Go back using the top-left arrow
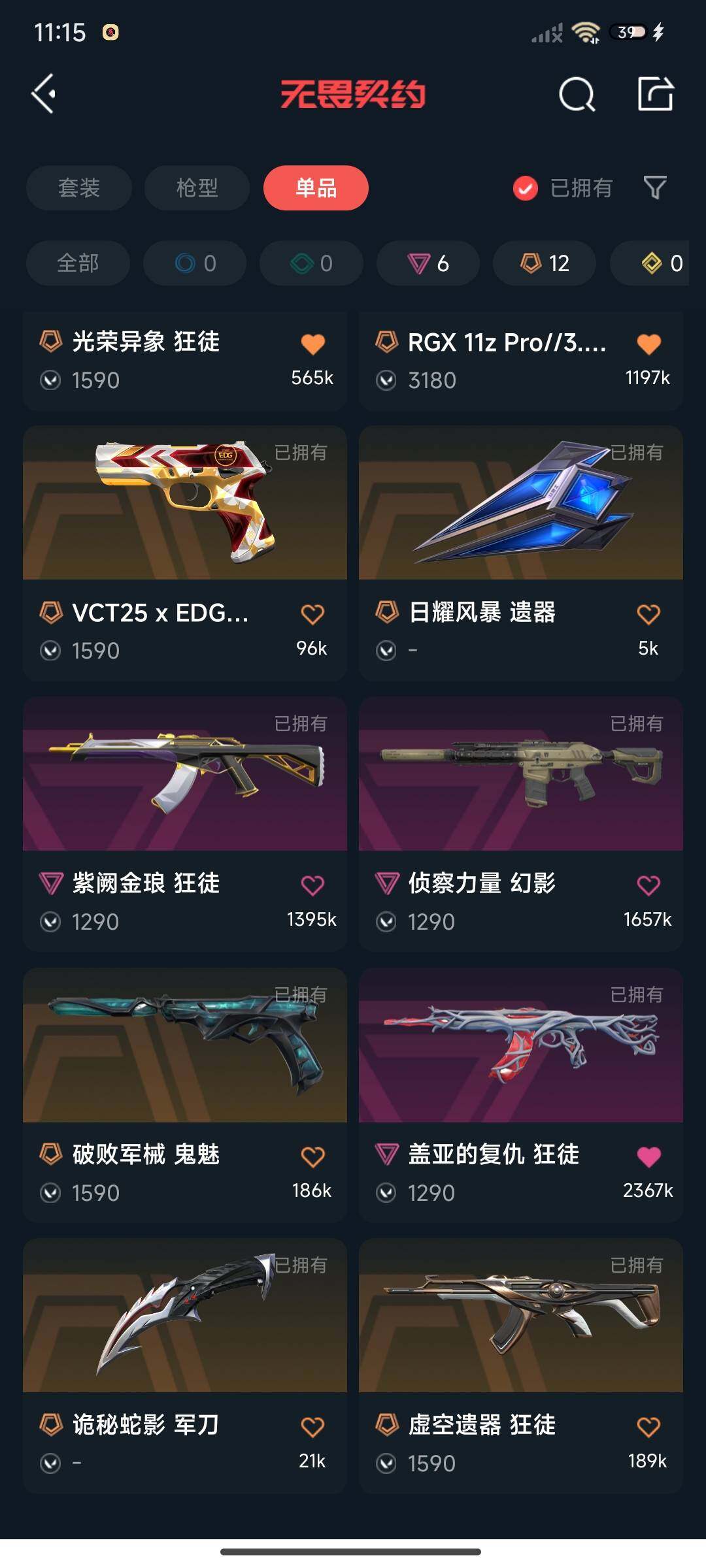 click(x=44, y=94)
